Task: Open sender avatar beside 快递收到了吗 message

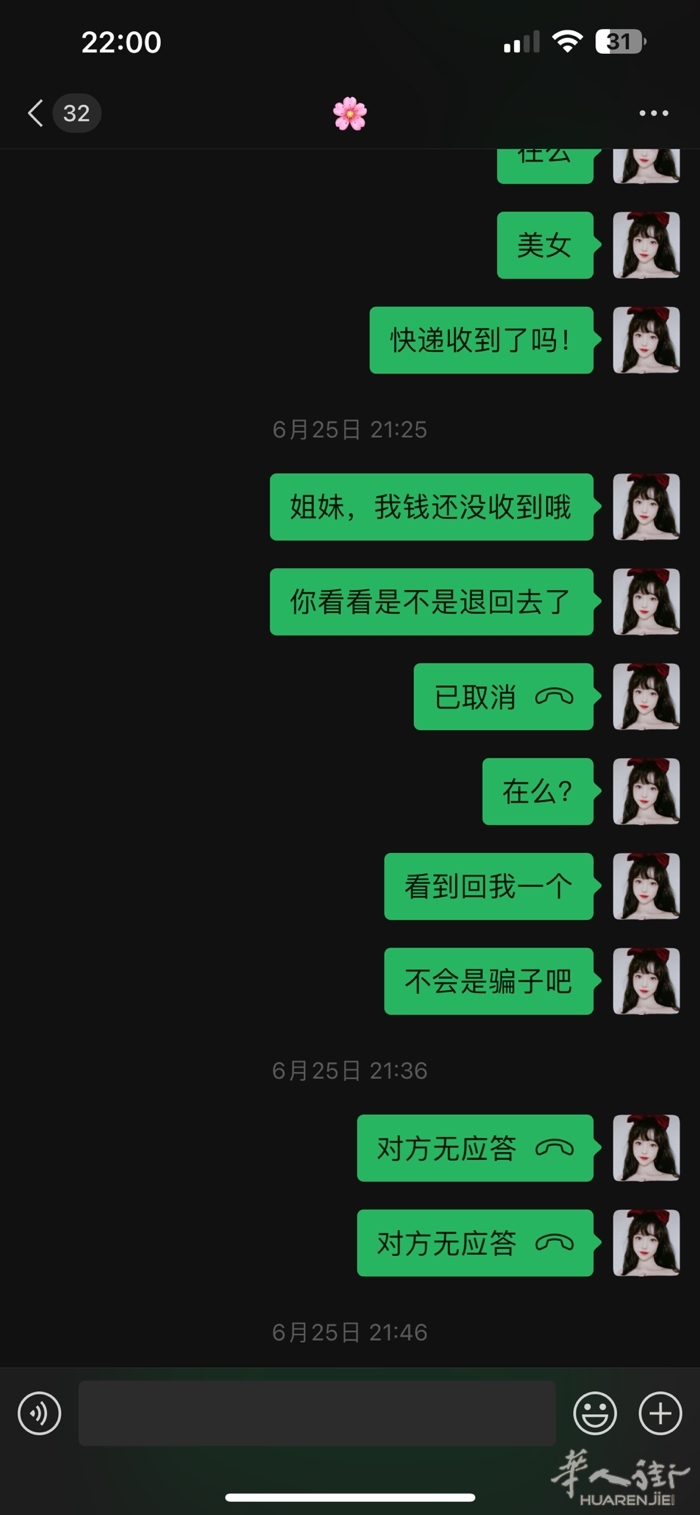Action: pyautogui.click(x=646, y=340)
